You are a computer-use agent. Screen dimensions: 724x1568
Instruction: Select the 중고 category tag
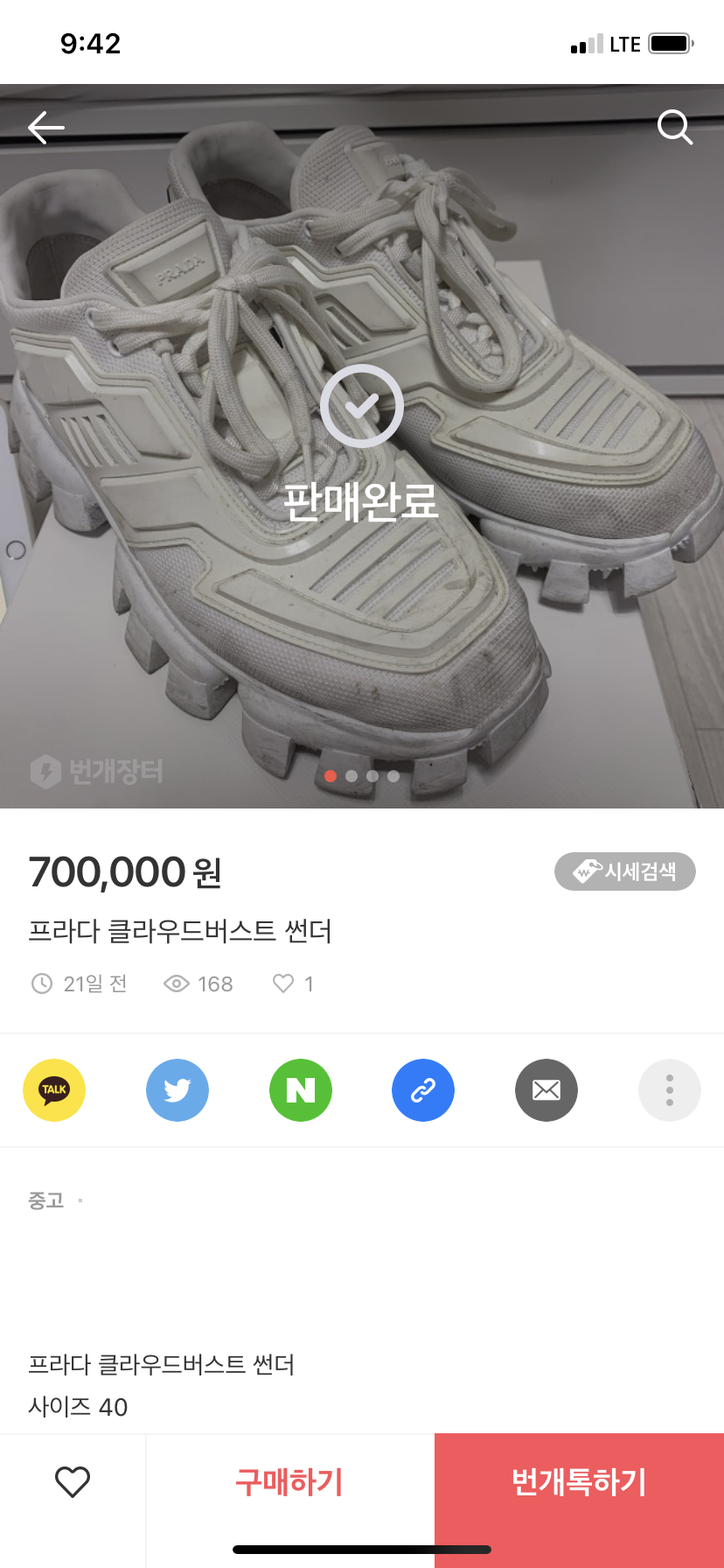tap(46, 1200)
